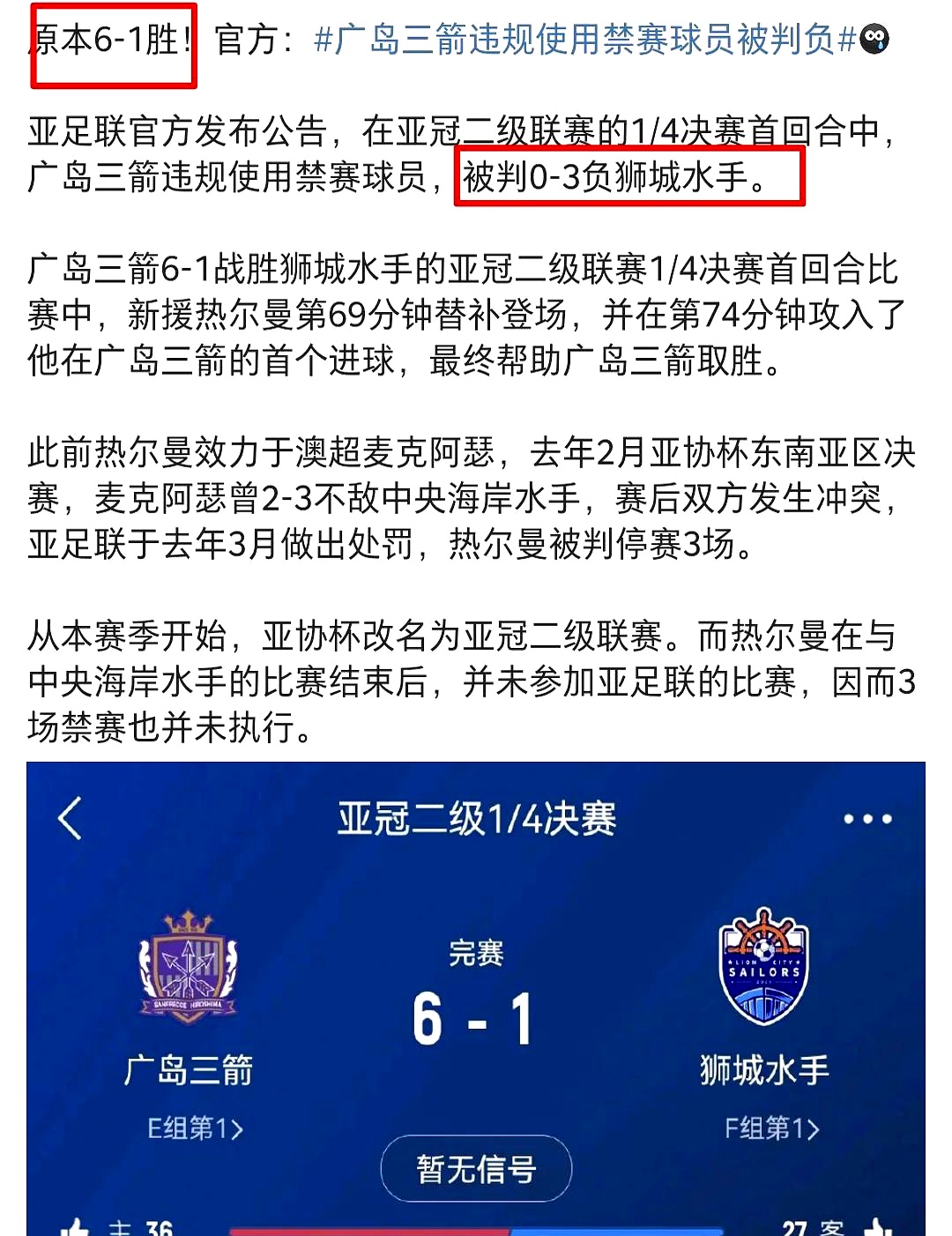The height and width of the screenshot is (1236, 952).
Task: Open the hashtag 广岛三箭违规使用禁赛球员被判负
Action: pos(584,40)
